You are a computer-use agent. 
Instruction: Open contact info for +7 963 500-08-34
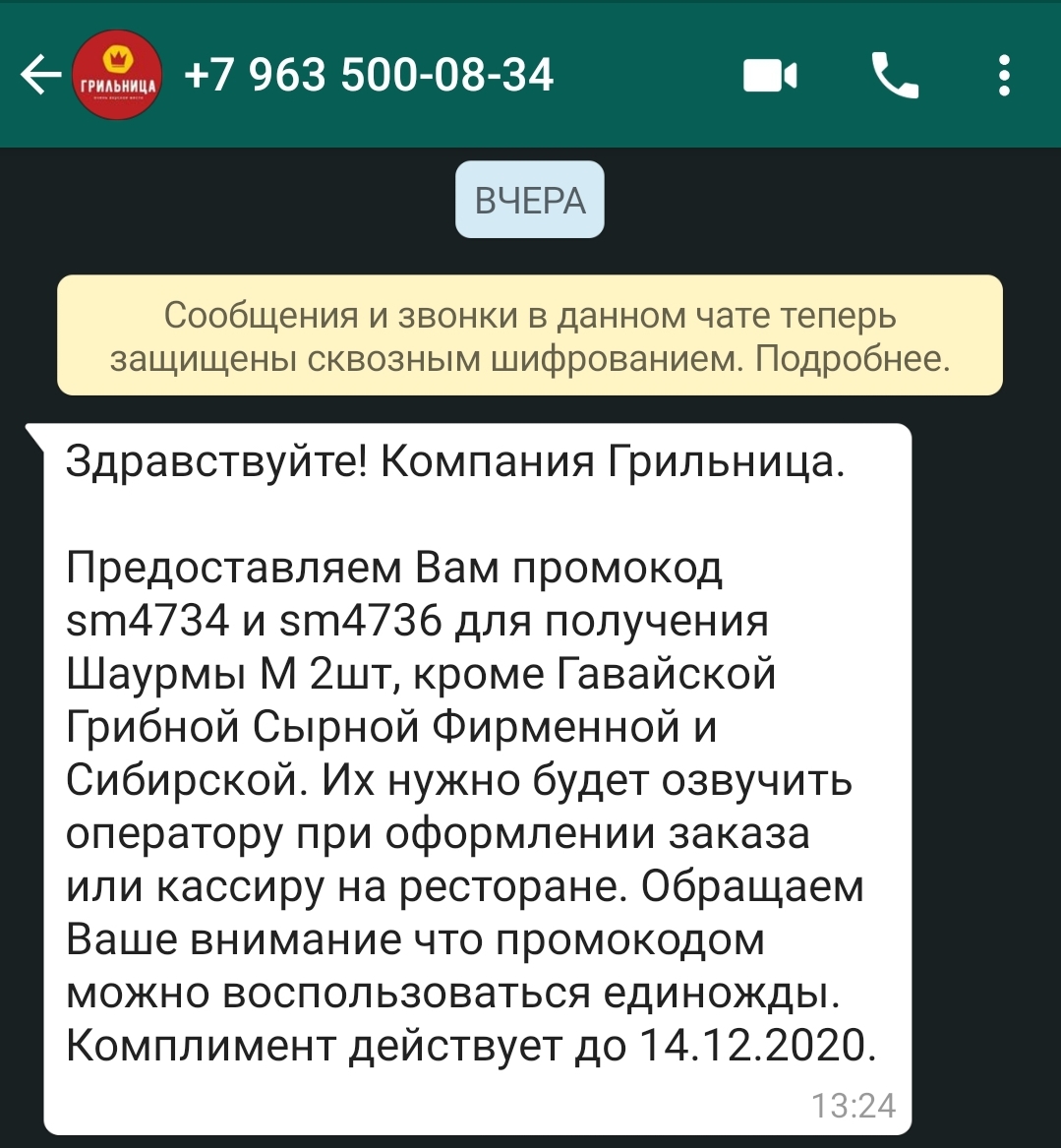pyautogui.click(x=369, y=75)
